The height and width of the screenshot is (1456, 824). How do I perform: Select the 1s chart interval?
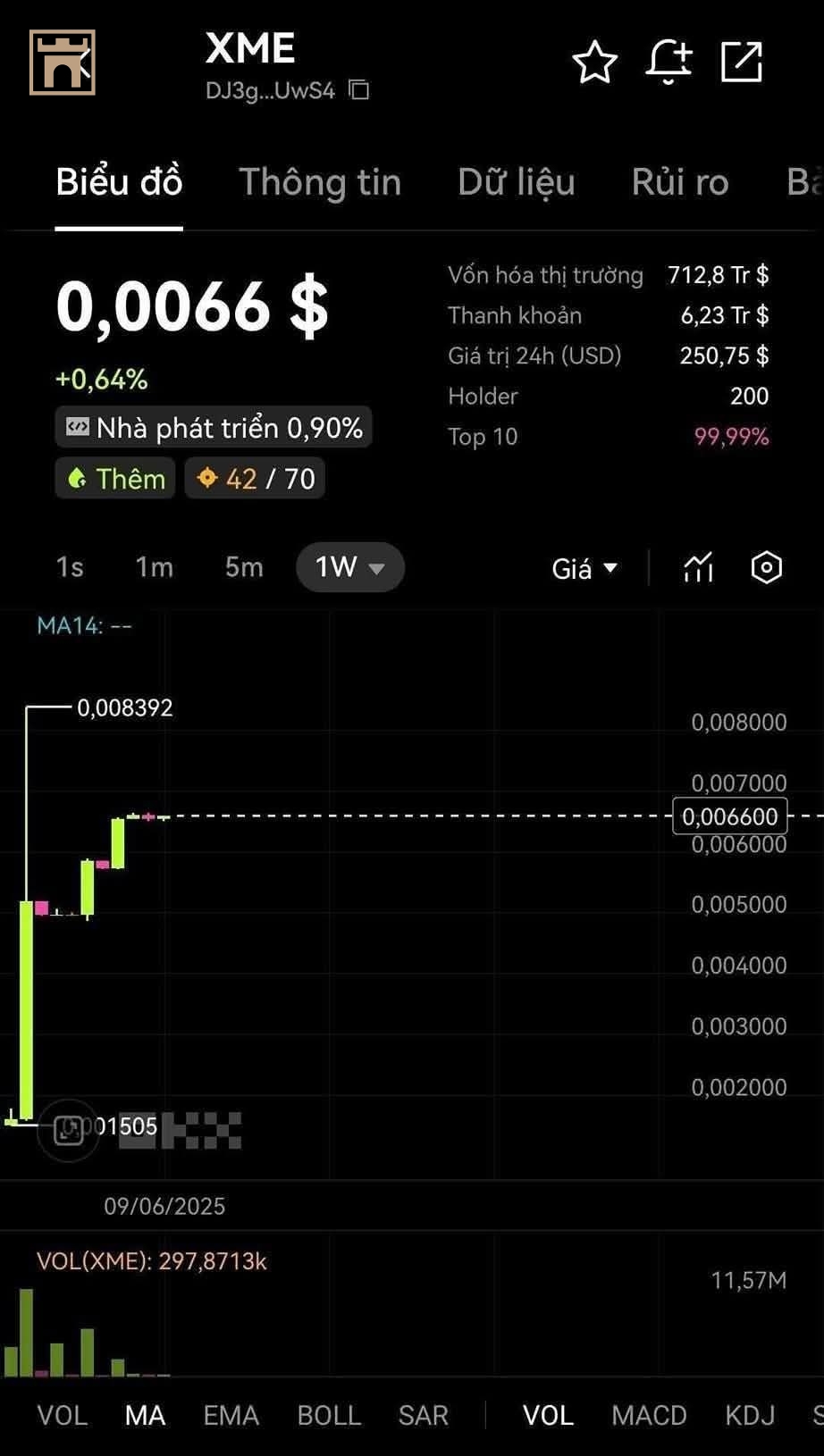70,567
